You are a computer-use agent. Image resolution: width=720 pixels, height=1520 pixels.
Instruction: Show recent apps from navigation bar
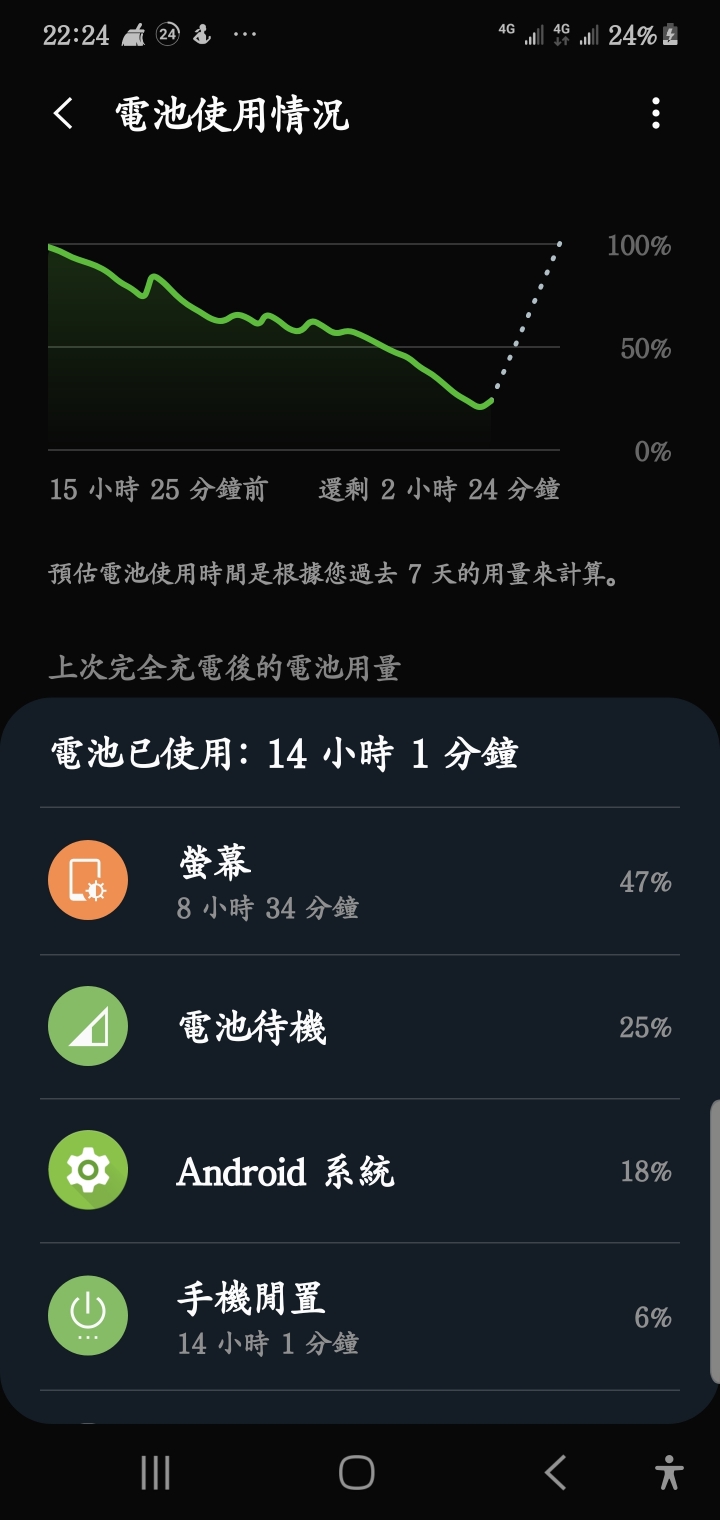tap(155, 1472)
